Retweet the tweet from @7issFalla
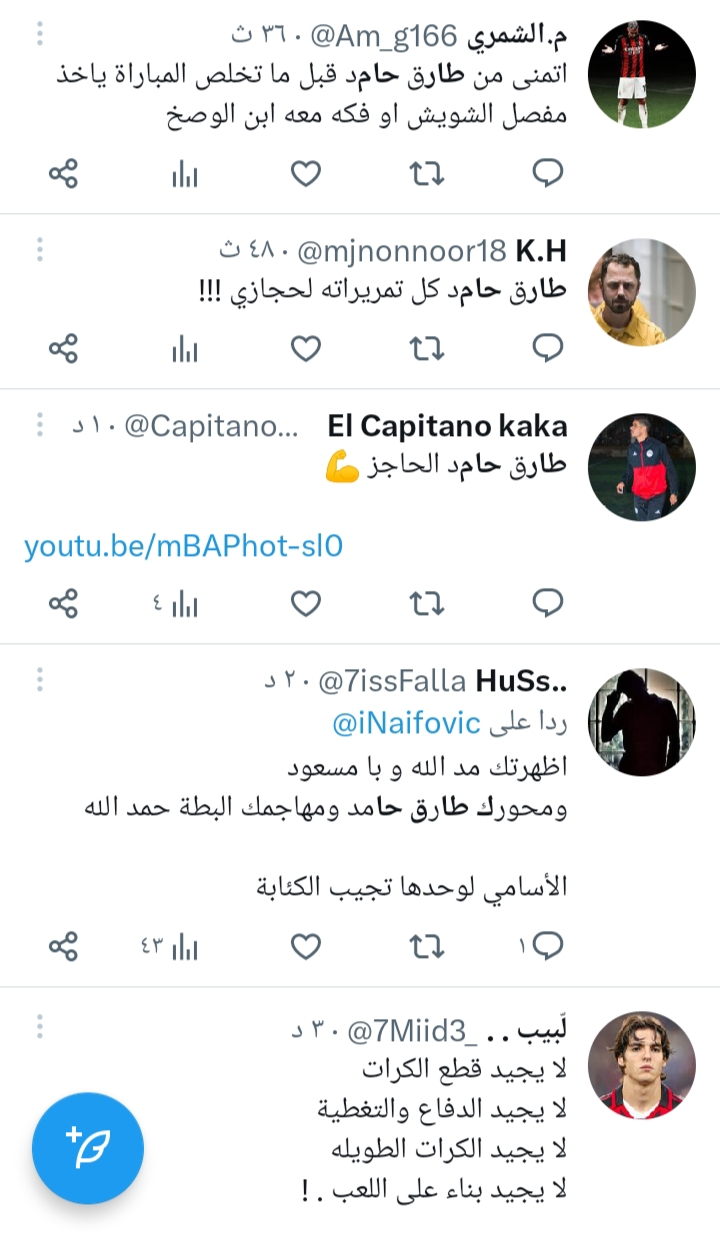The height and width of the screenshot is (1254, 720). (x=427, y=944)
